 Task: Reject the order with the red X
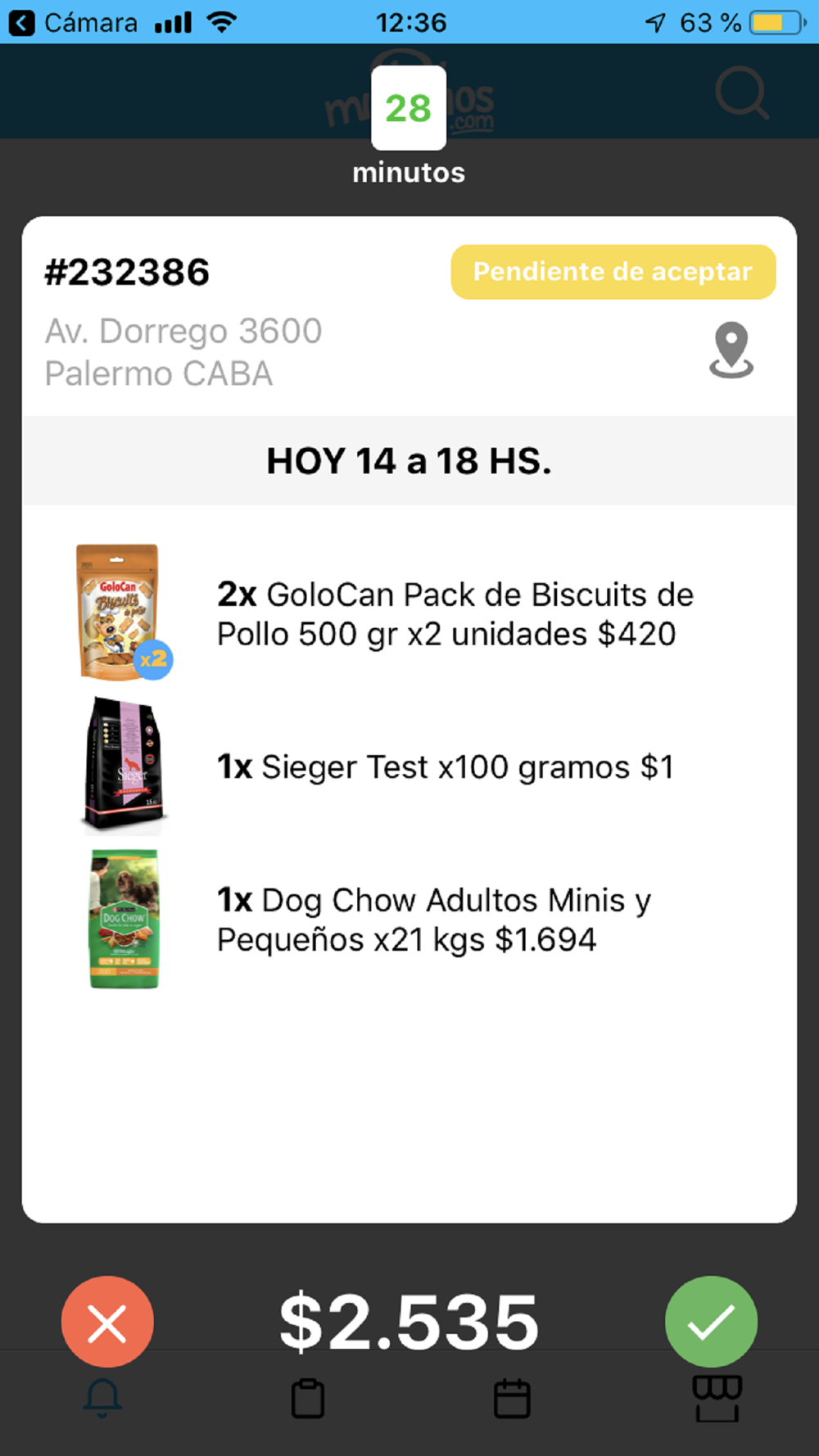[107, 1321]
